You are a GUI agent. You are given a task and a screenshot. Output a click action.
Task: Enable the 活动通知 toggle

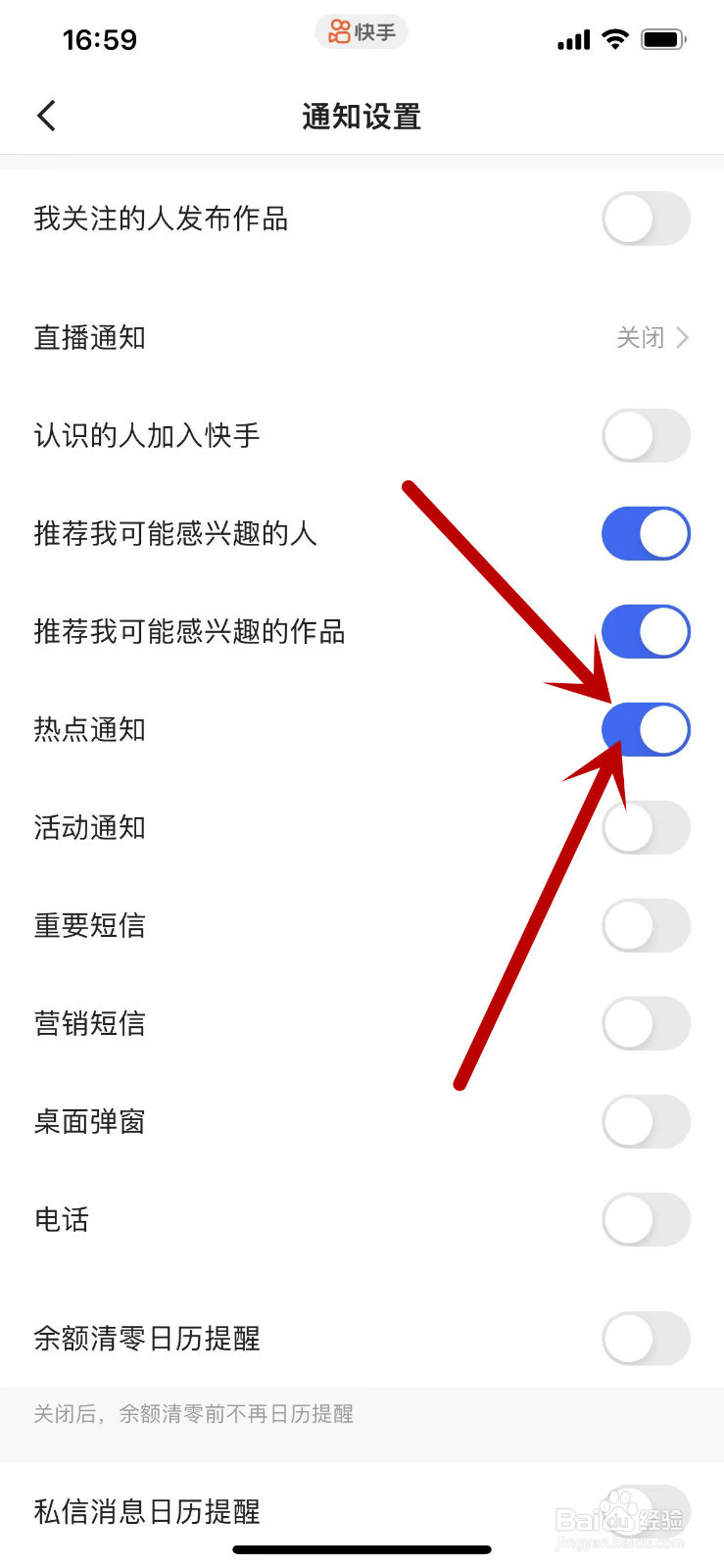pyautogui.click(x=646, y=827)
